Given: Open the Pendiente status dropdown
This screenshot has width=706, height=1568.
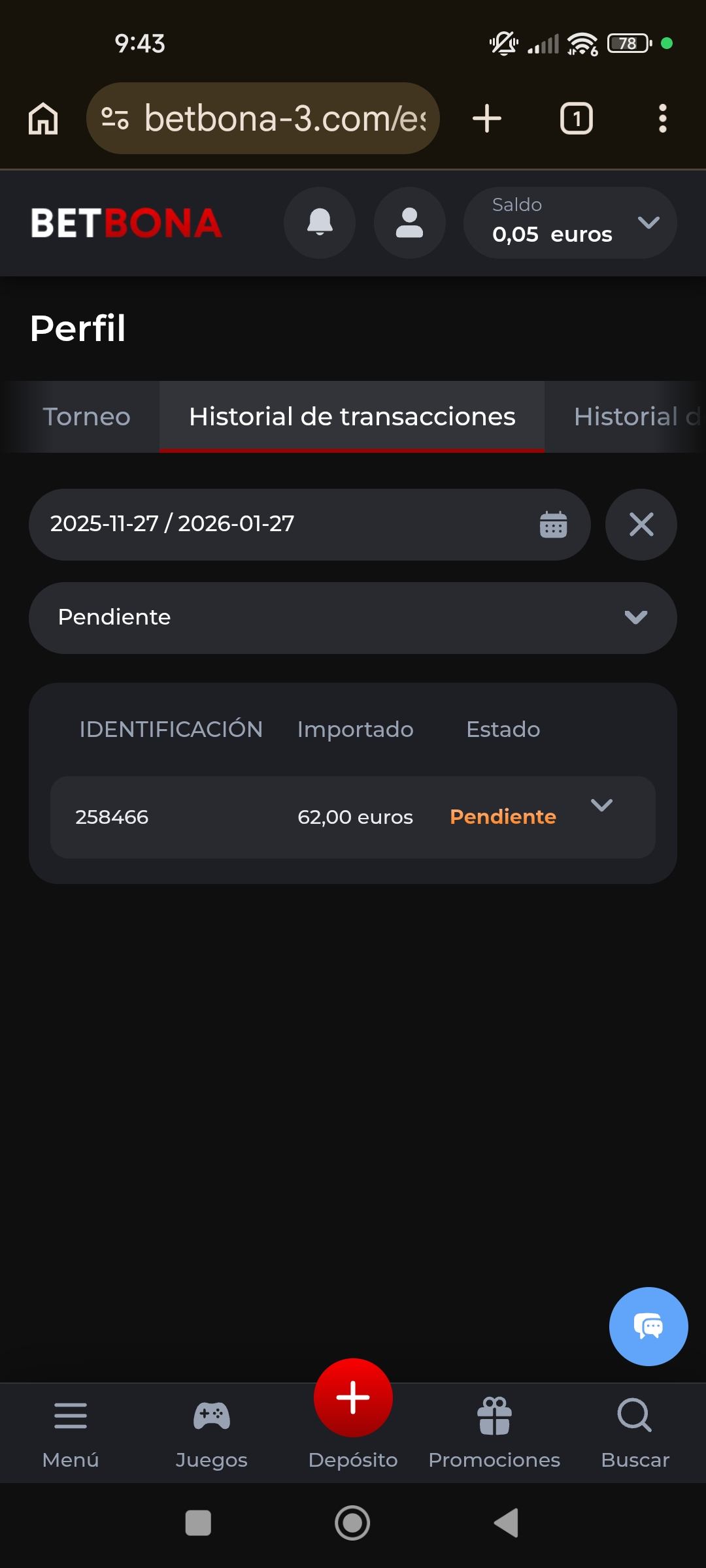Looking at the screenshot, I should (352, 617).
